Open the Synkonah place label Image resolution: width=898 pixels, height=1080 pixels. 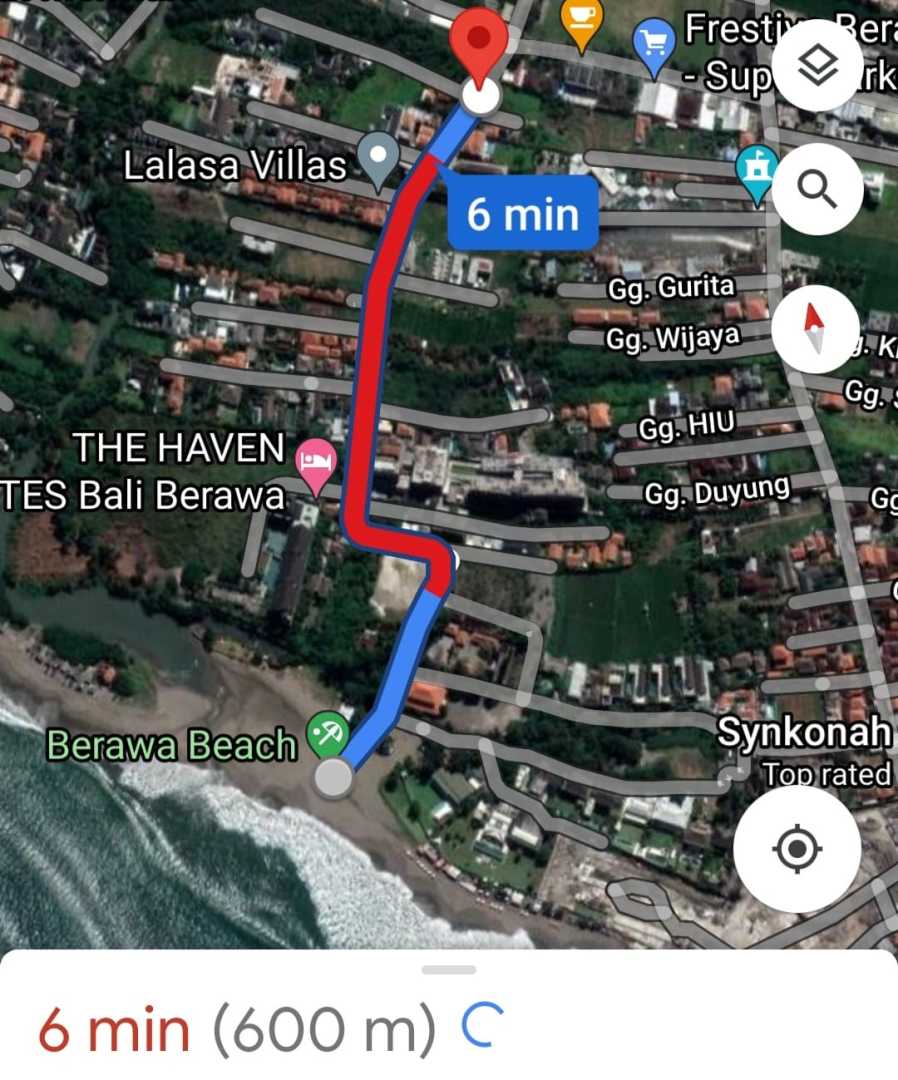coord(803,733)
